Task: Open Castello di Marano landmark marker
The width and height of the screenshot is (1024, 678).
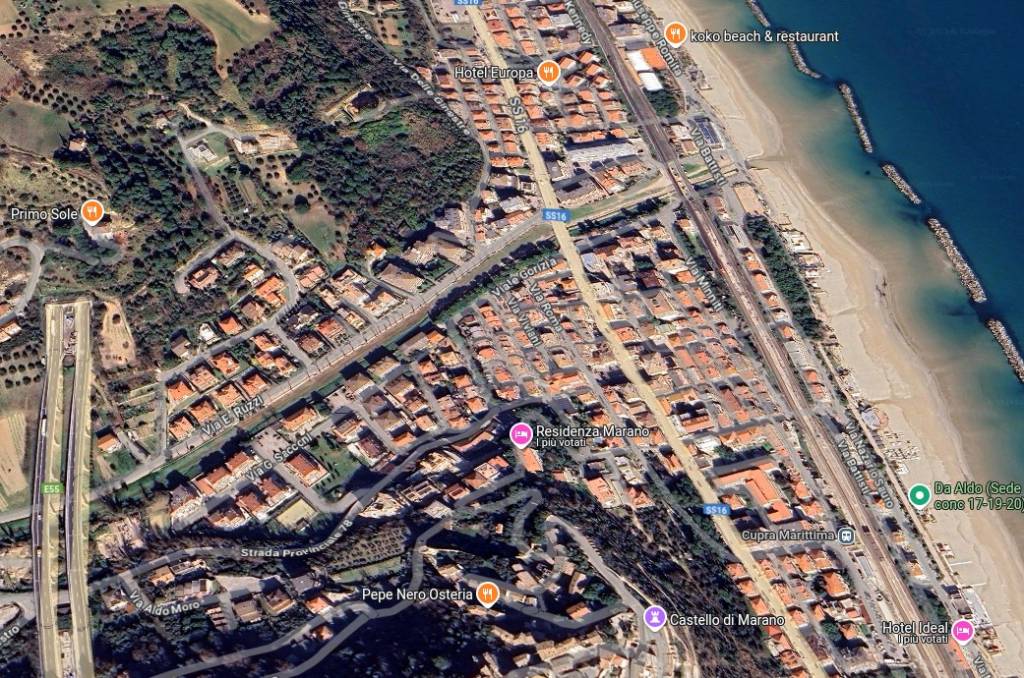Action: (x=654, y=618)
